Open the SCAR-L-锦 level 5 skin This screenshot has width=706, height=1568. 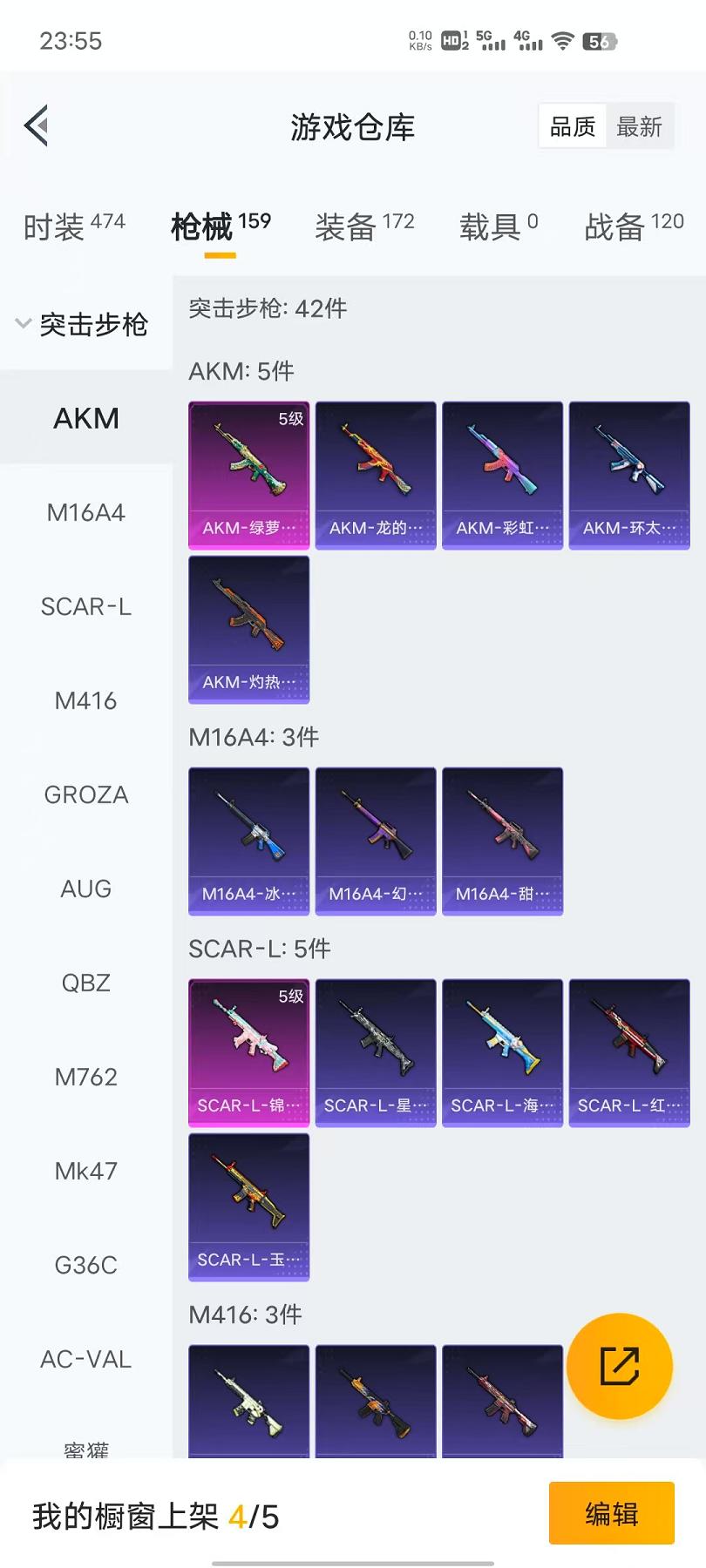(x=249, y=1052)
